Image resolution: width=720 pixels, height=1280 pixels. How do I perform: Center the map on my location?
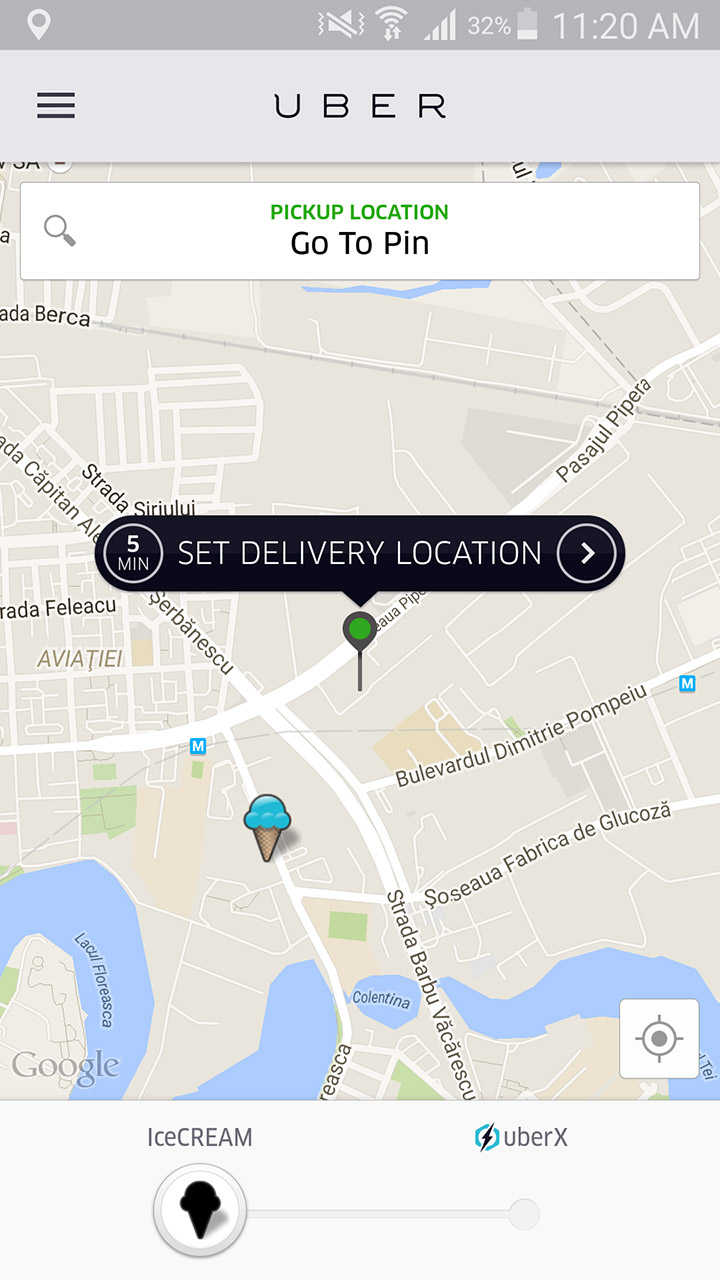coord(659,1038)
